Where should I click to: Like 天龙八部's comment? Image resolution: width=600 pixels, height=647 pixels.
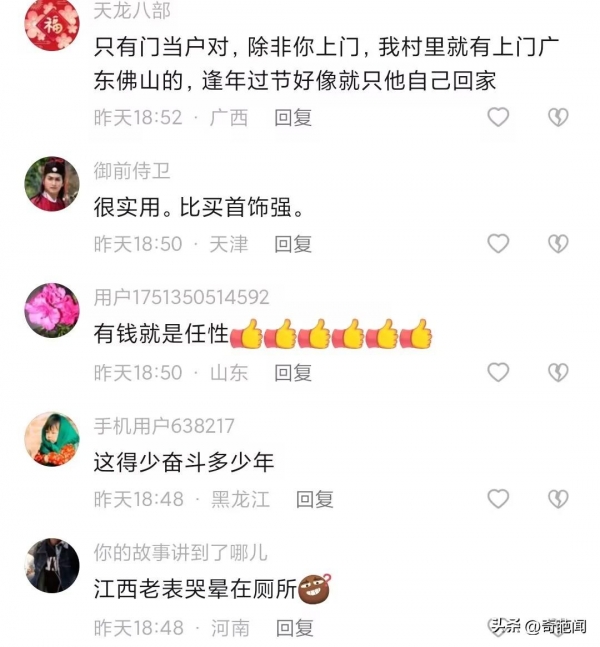click(498, 117)
